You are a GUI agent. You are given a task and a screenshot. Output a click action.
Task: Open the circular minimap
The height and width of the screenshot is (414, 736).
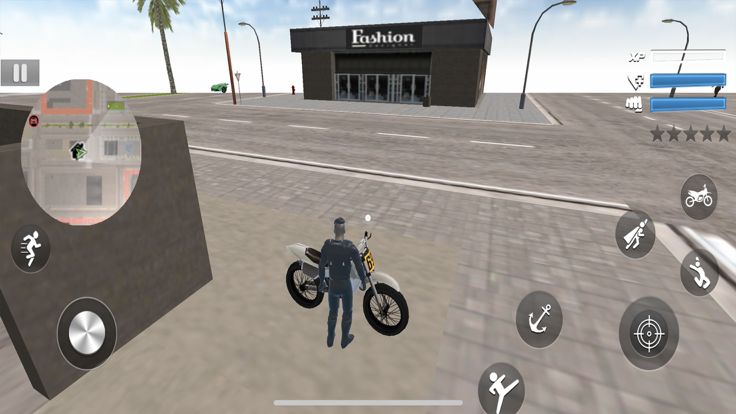81,151
